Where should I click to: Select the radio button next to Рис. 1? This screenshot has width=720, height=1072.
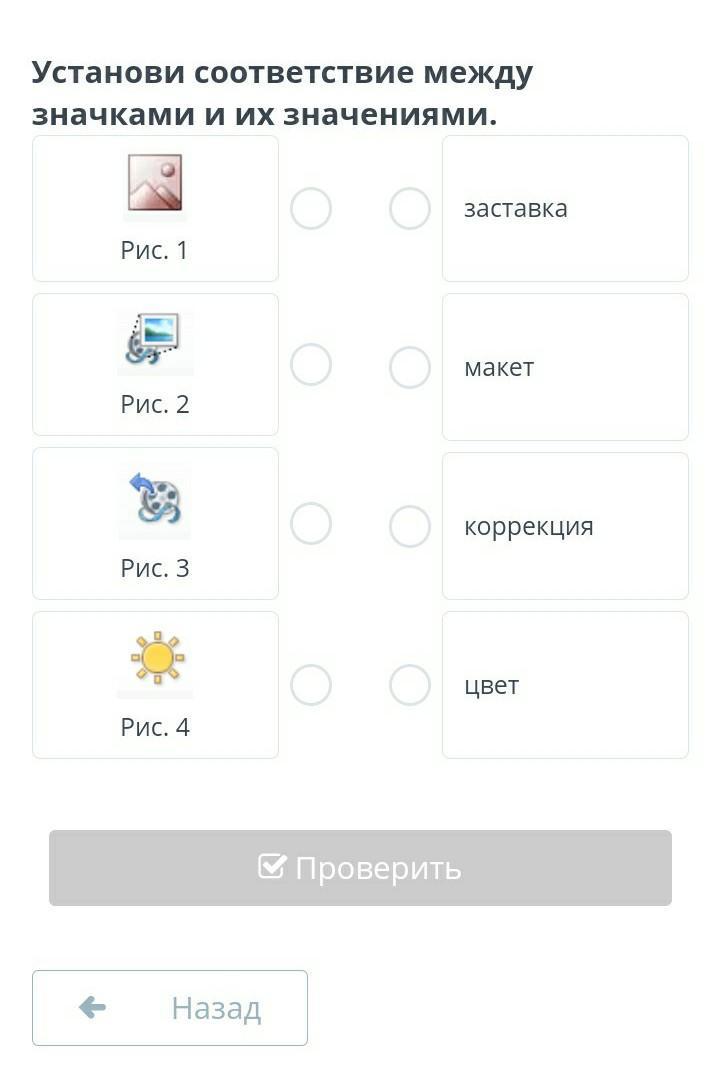pyautogui.click(x=311, y=209)
